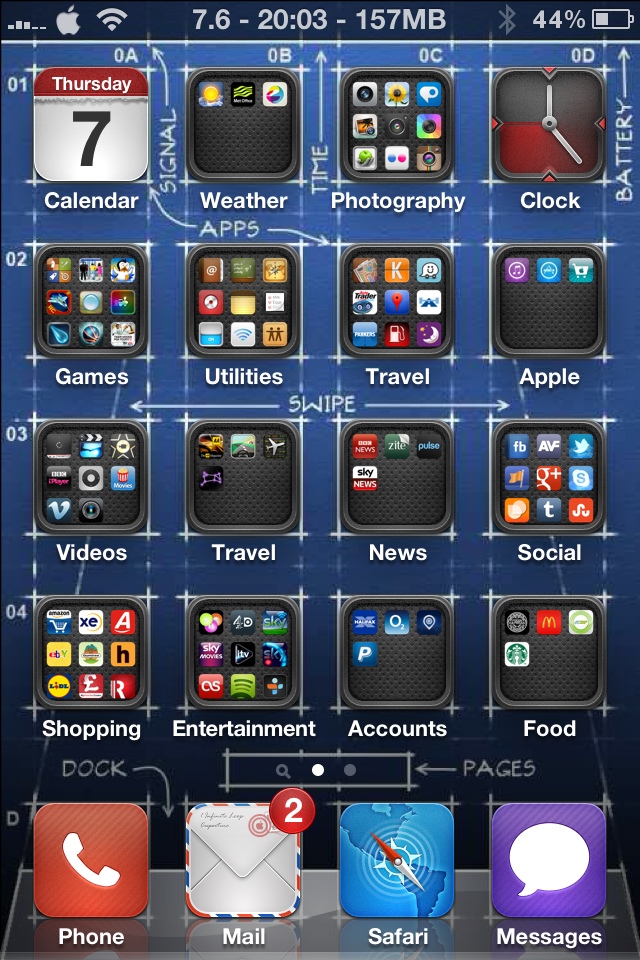Open the Shopping folder
640x960 pixels.
pyautogui.click(x=91, y=653)
